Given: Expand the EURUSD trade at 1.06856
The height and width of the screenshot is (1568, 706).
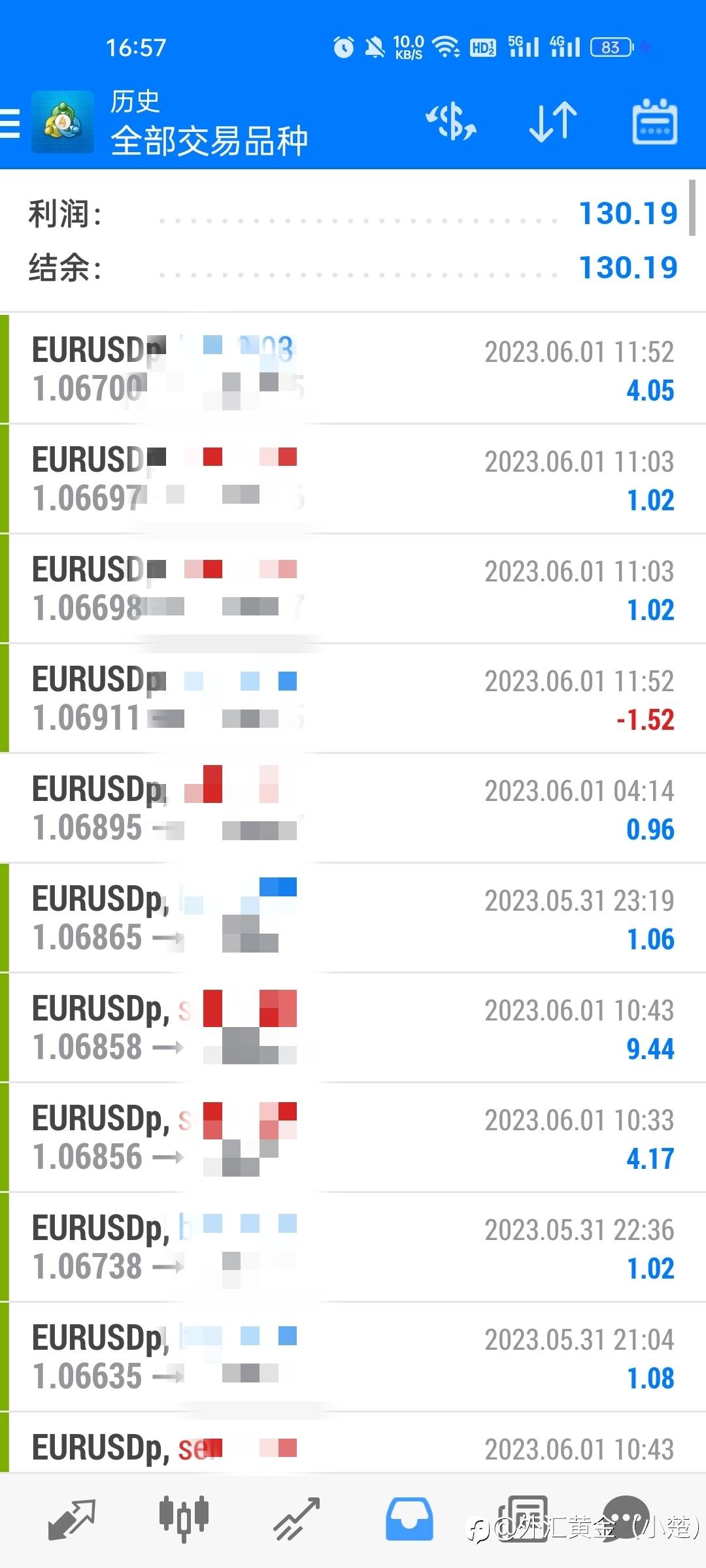Looking at the screenshot, I should click(x=353, y=1137).
